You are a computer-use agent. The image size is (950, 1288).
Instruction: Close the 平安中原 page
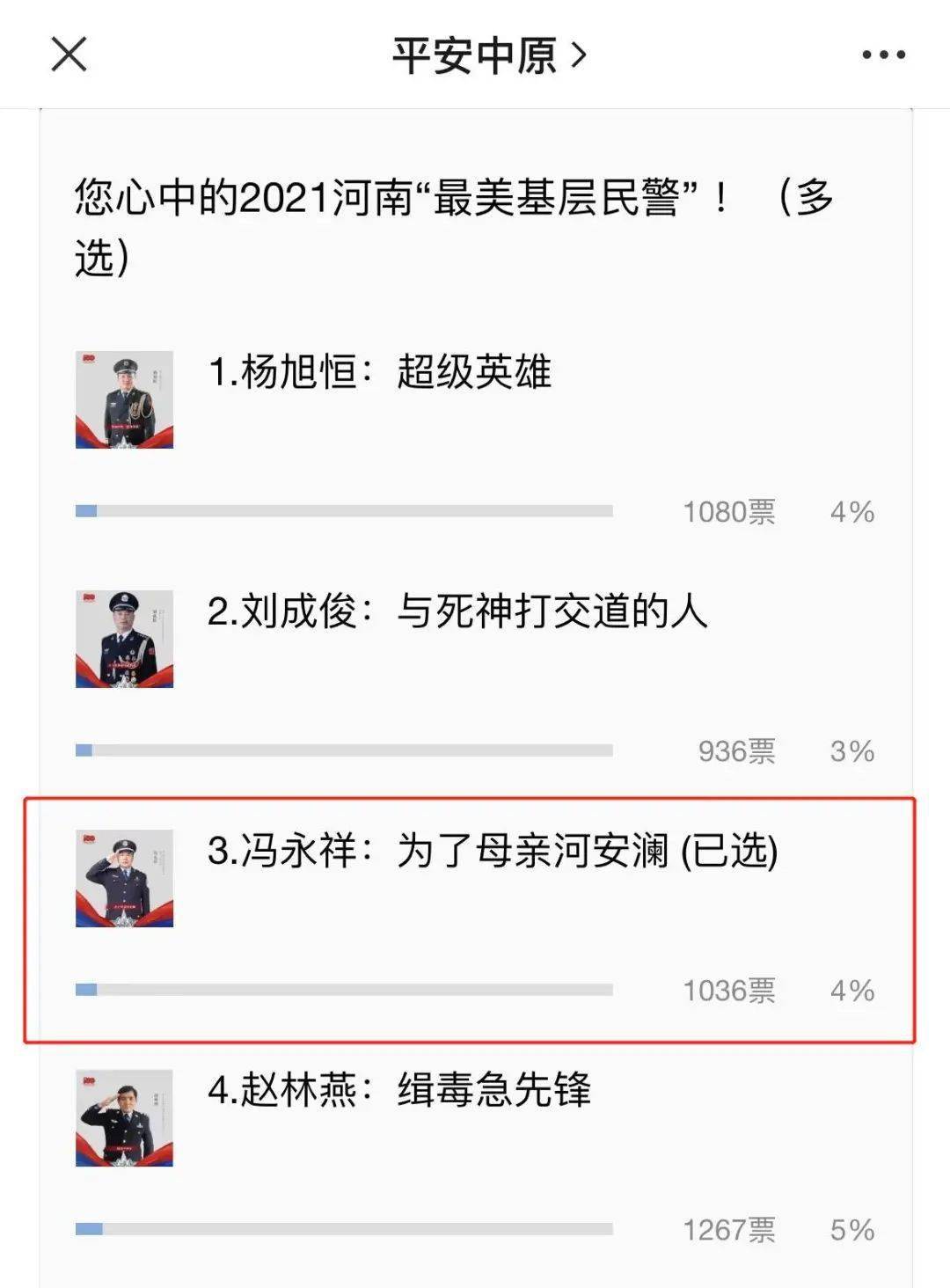click(69, 55)
